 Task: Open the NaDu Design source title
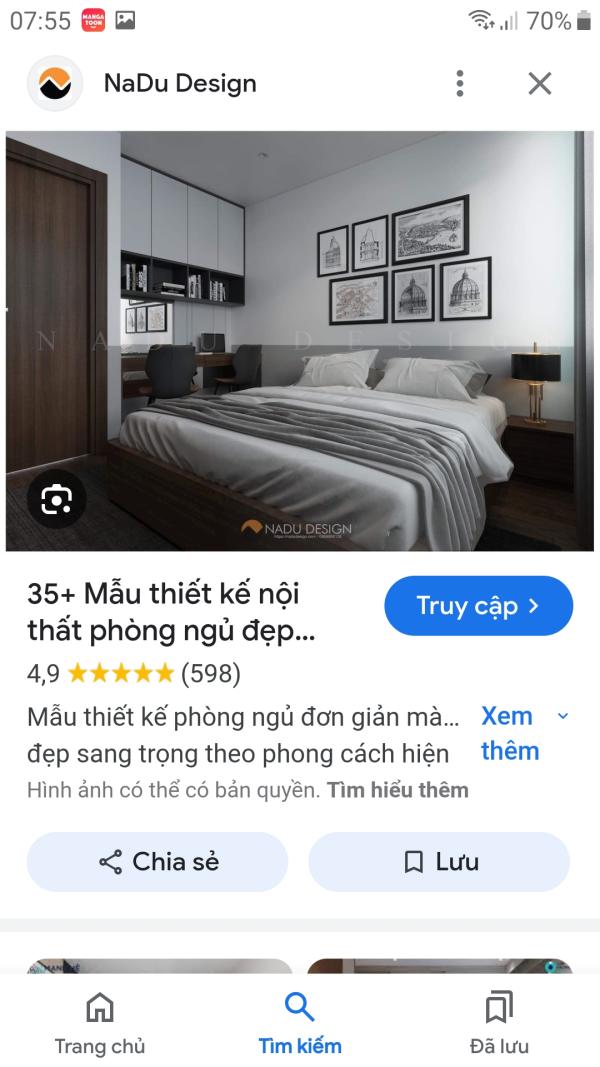180,83
